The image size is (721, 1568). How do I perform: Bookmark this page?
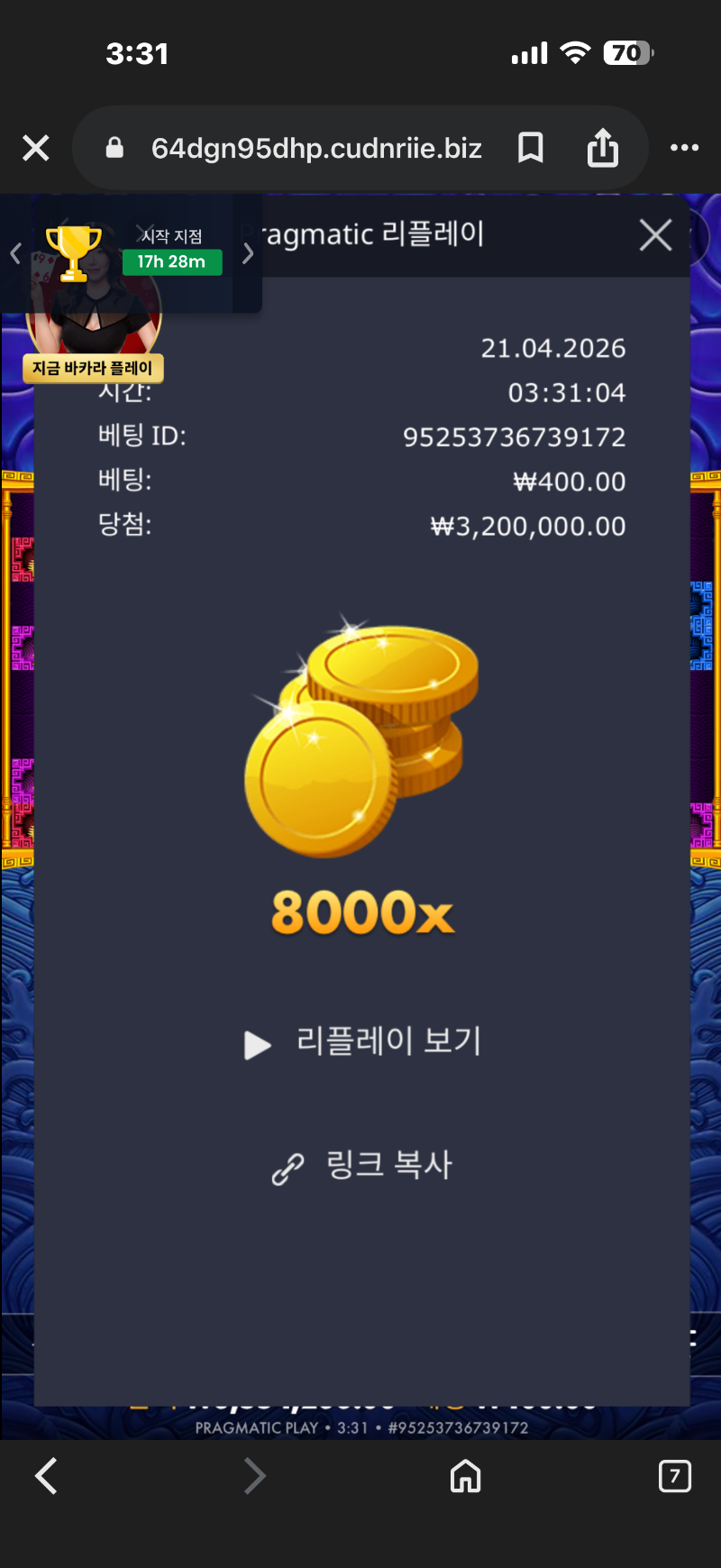coord(531,148)
